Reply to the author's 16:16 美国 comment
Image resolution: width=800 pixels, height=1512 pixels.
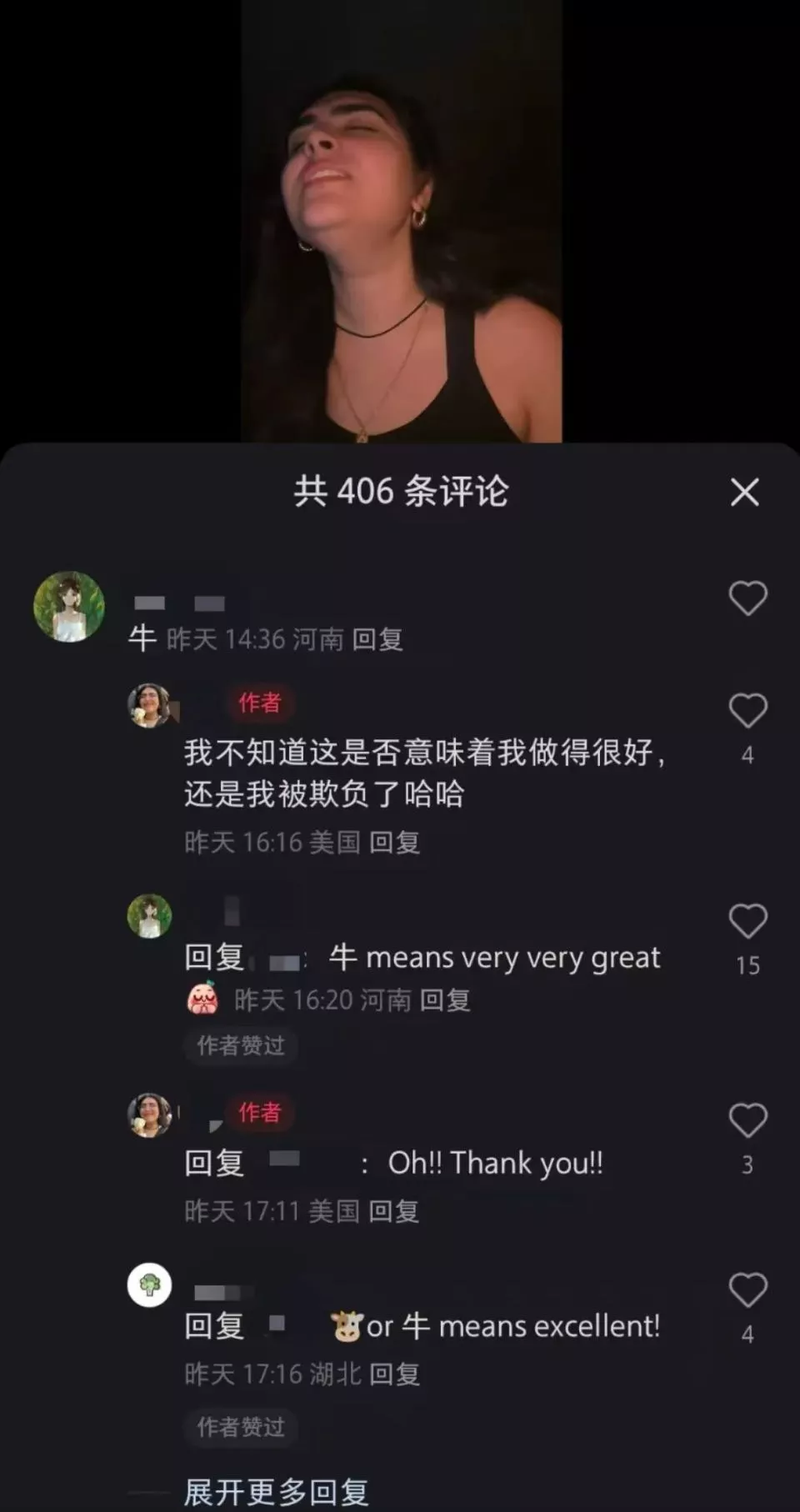click(x=394, y=843)
